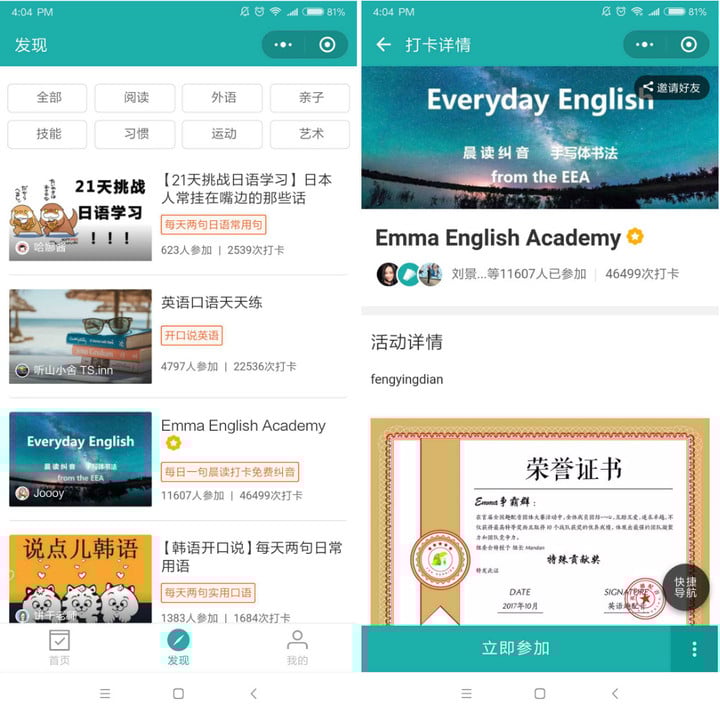Image resolution: width=720 pixels, height=716 pixels.
Task: Switch to the 首页 tab
Action: 59,648
